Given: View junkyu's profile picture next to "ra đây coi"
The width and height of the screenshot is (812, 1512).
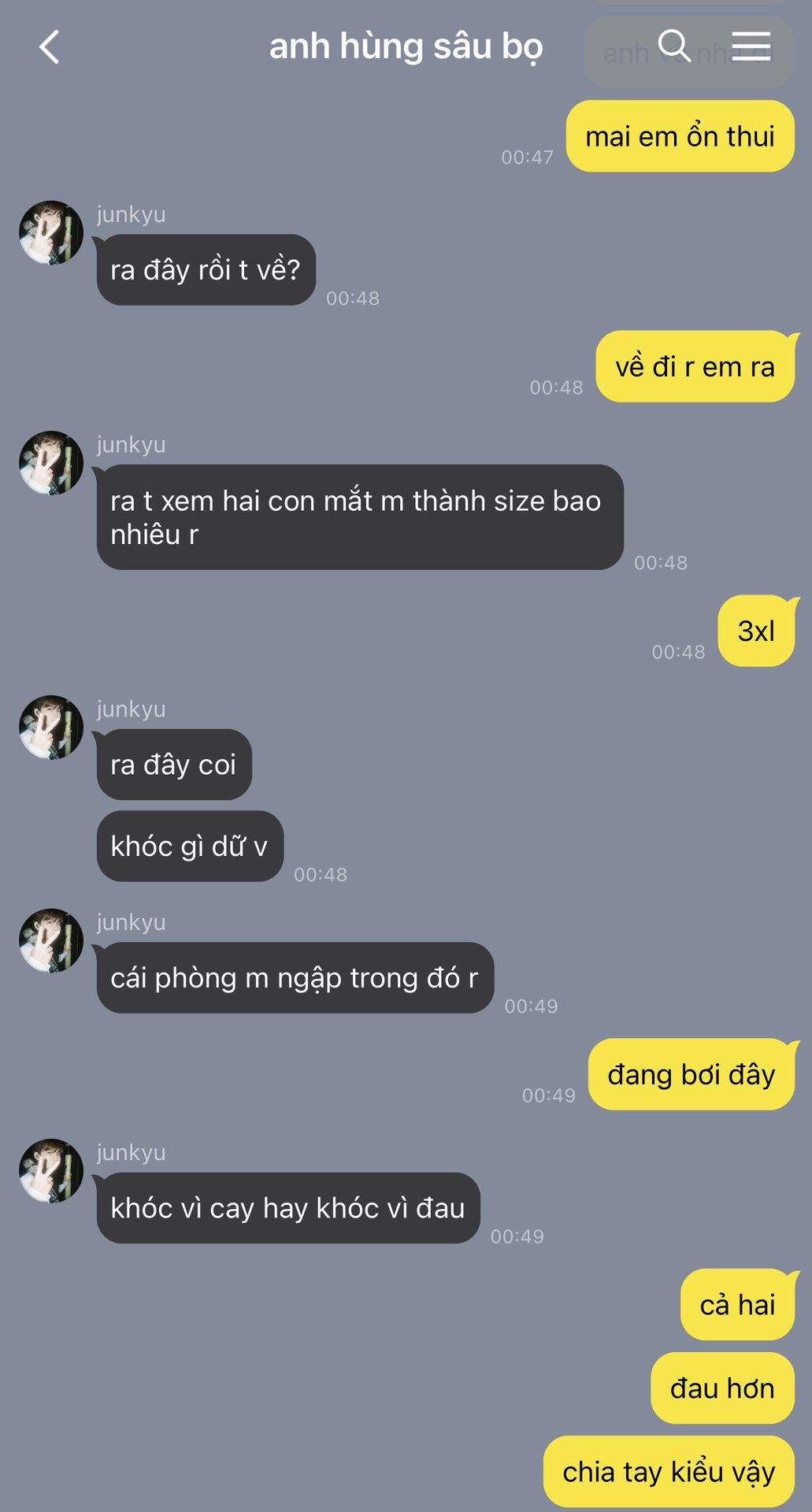Looking at the screenshot, I should pos(51,727).
